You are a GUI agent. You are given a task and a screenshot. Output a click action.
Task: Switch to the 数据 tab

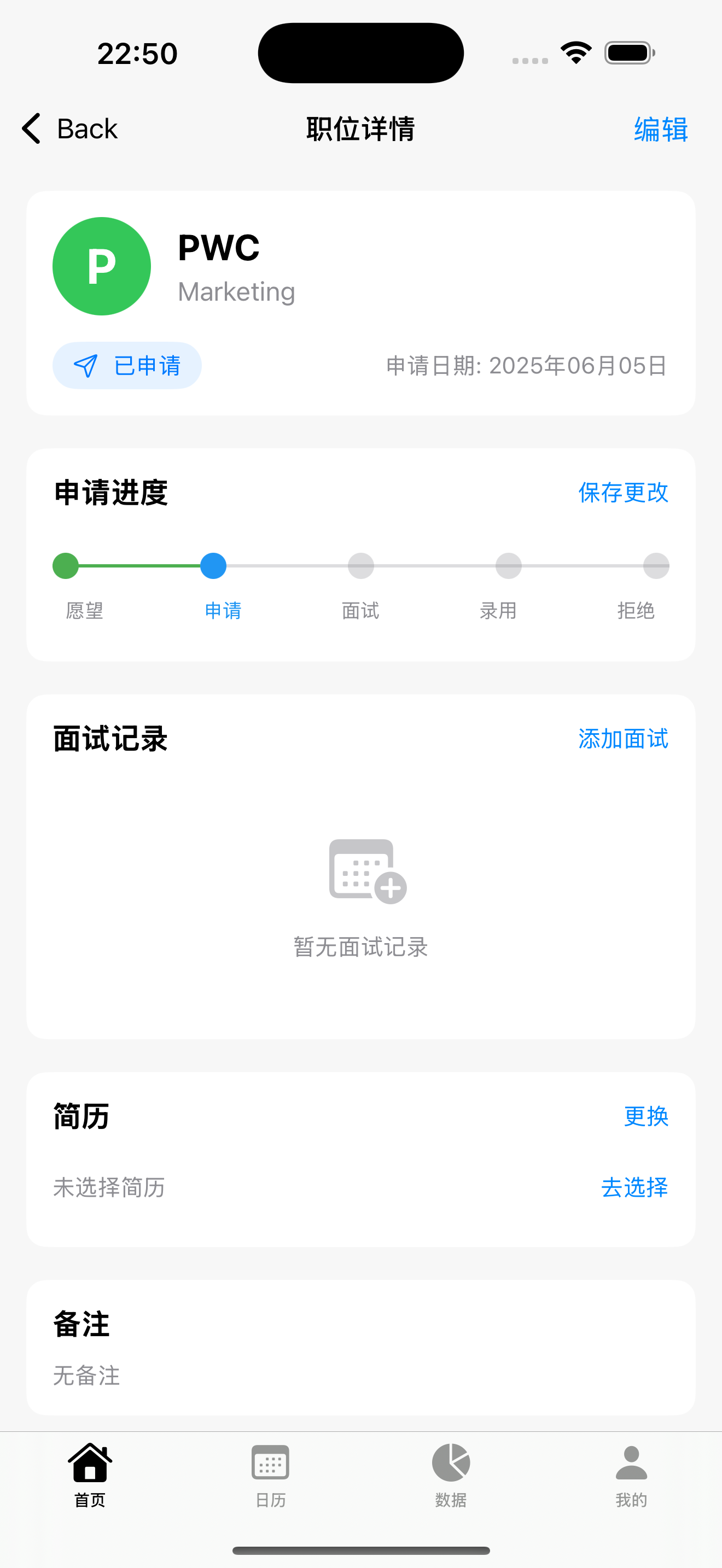coord(451,1479)
